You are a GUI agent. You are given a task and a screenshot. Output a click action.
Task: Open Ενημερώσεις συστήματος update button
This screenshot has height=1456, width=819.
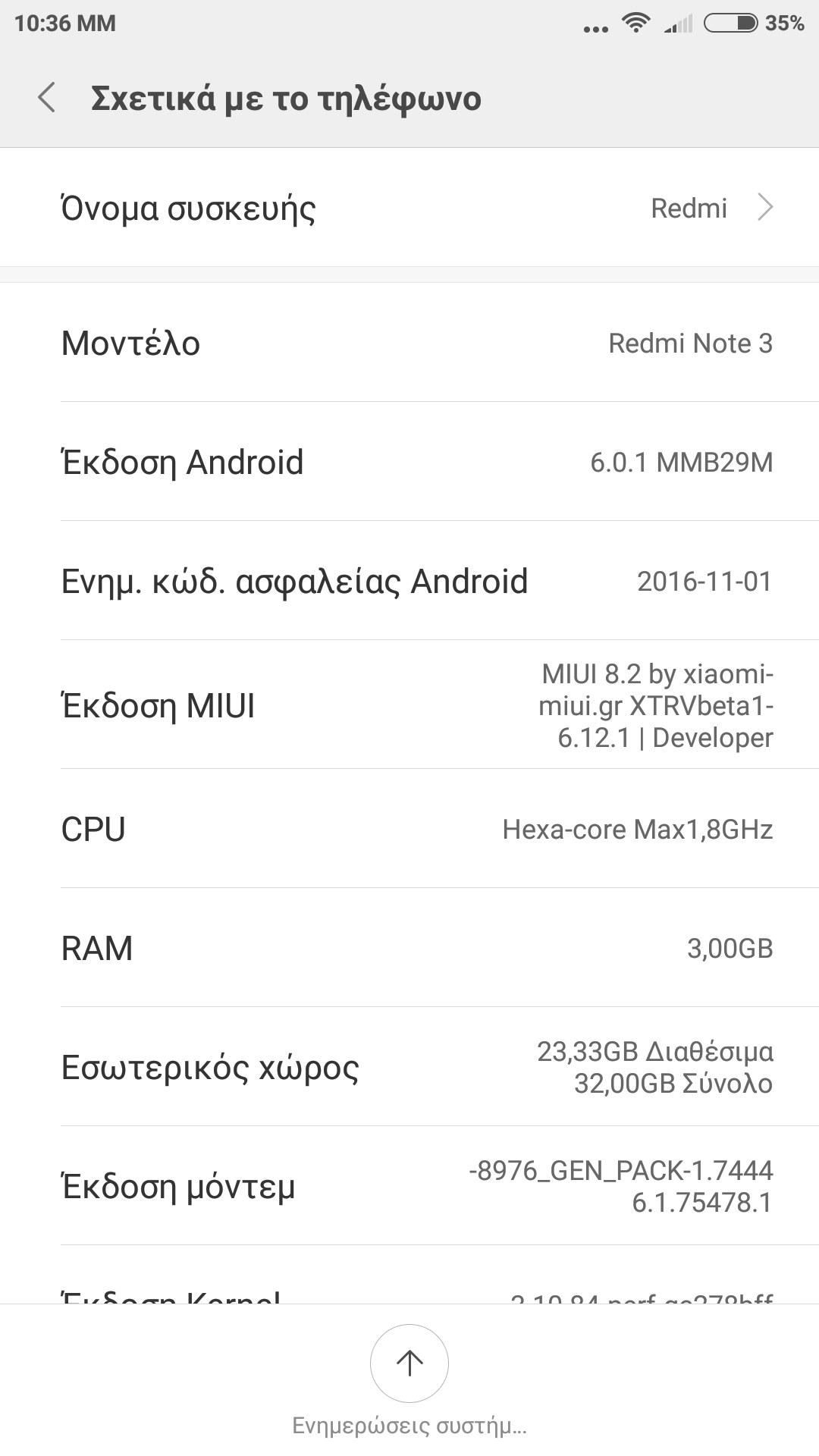pyautogui.click(x=409, y=1363)
